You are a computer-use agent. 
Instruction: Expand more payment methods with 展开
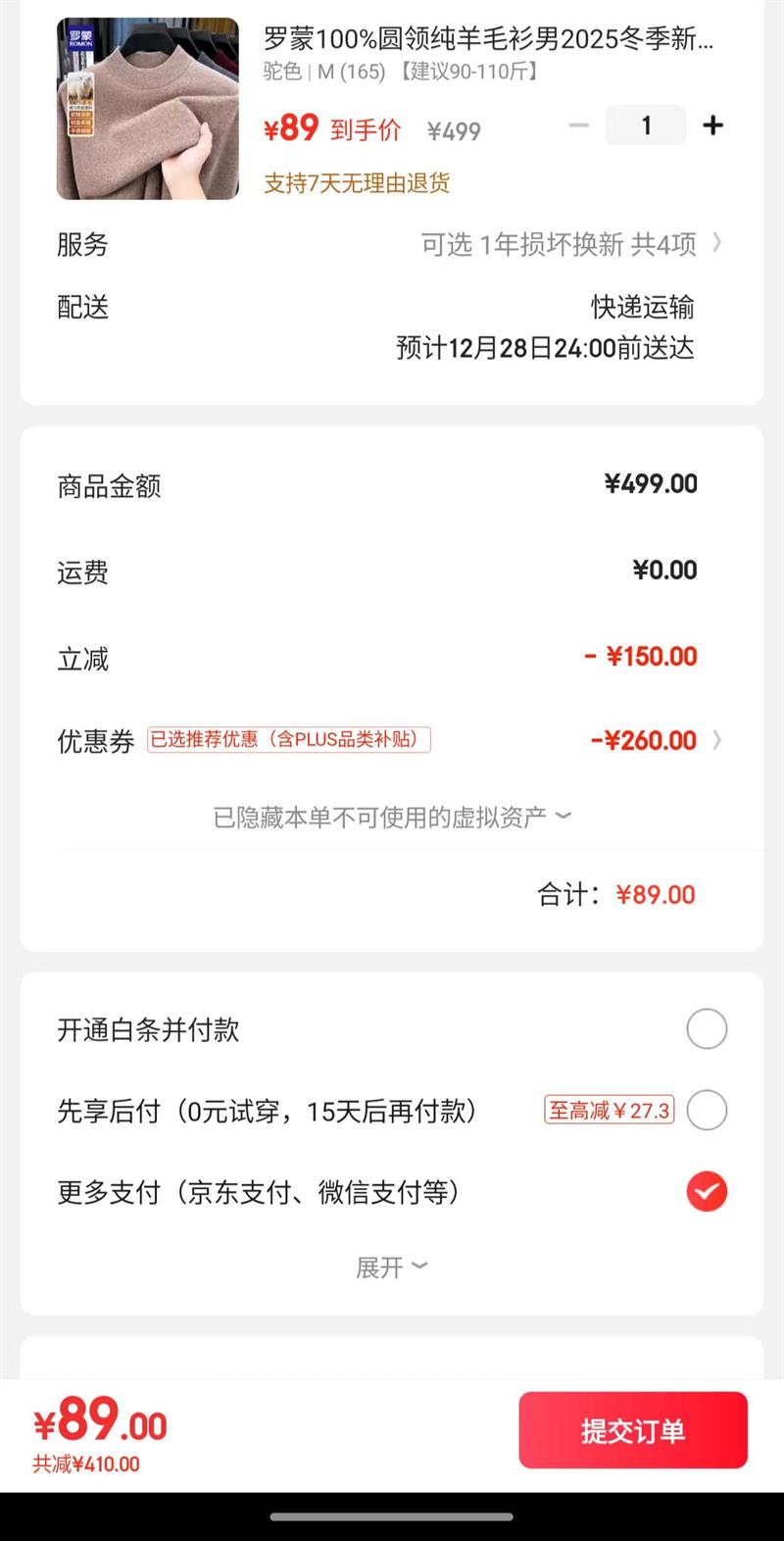[x=392, y=1268]
